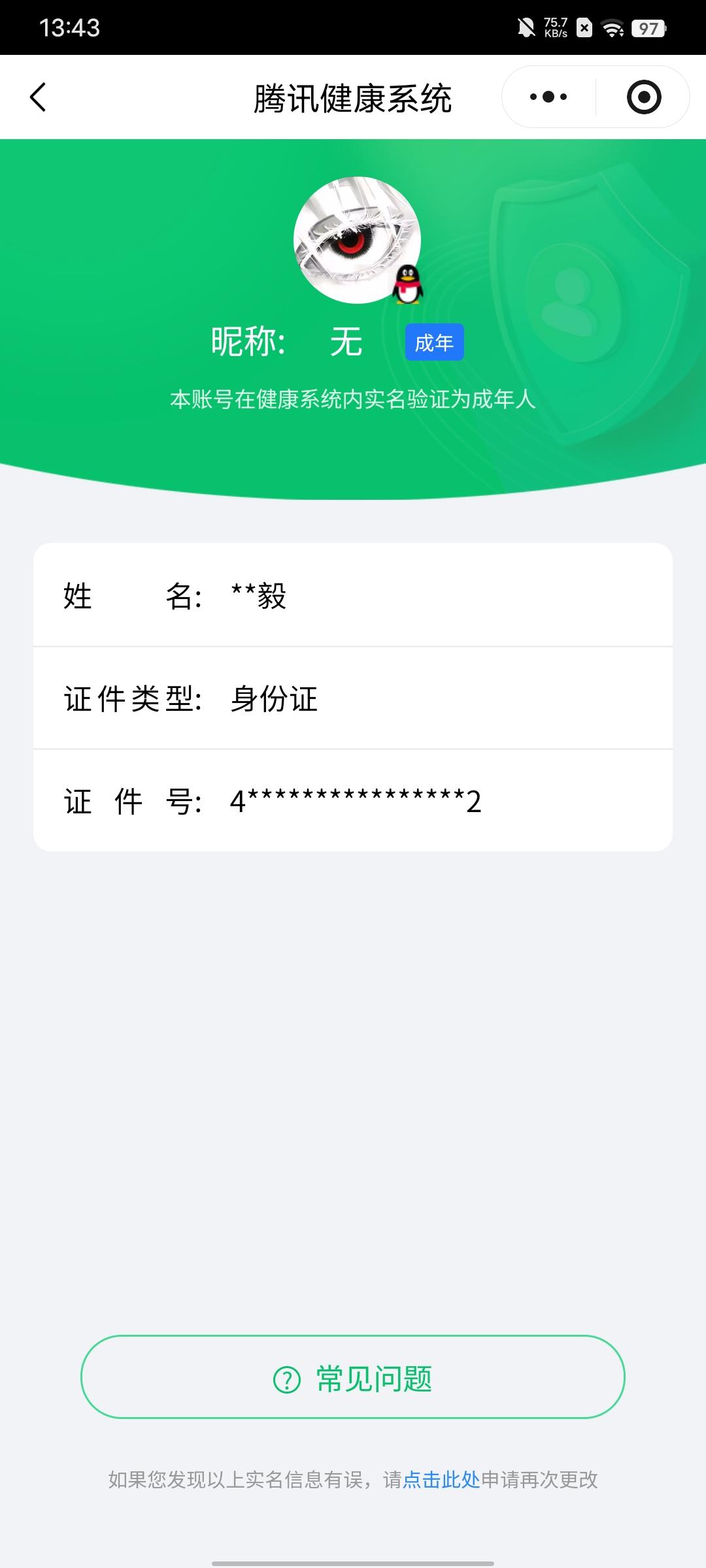The image size is (706, 1568).
Task: Tap the Wi-Fi icon in the status bar
Action: [613, 27]
